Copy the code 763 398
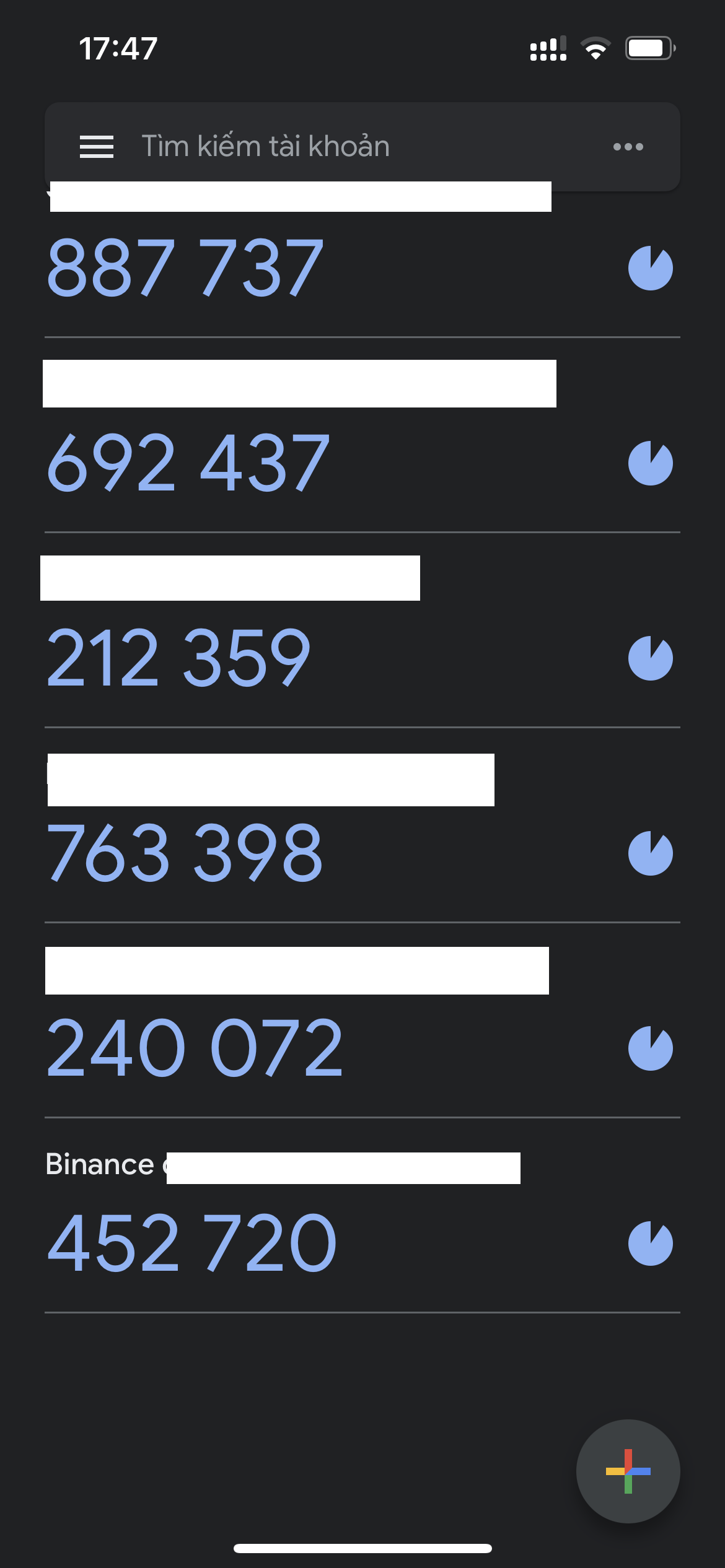Viewport: 725px width, 1568px height. [x=185, y=853]
